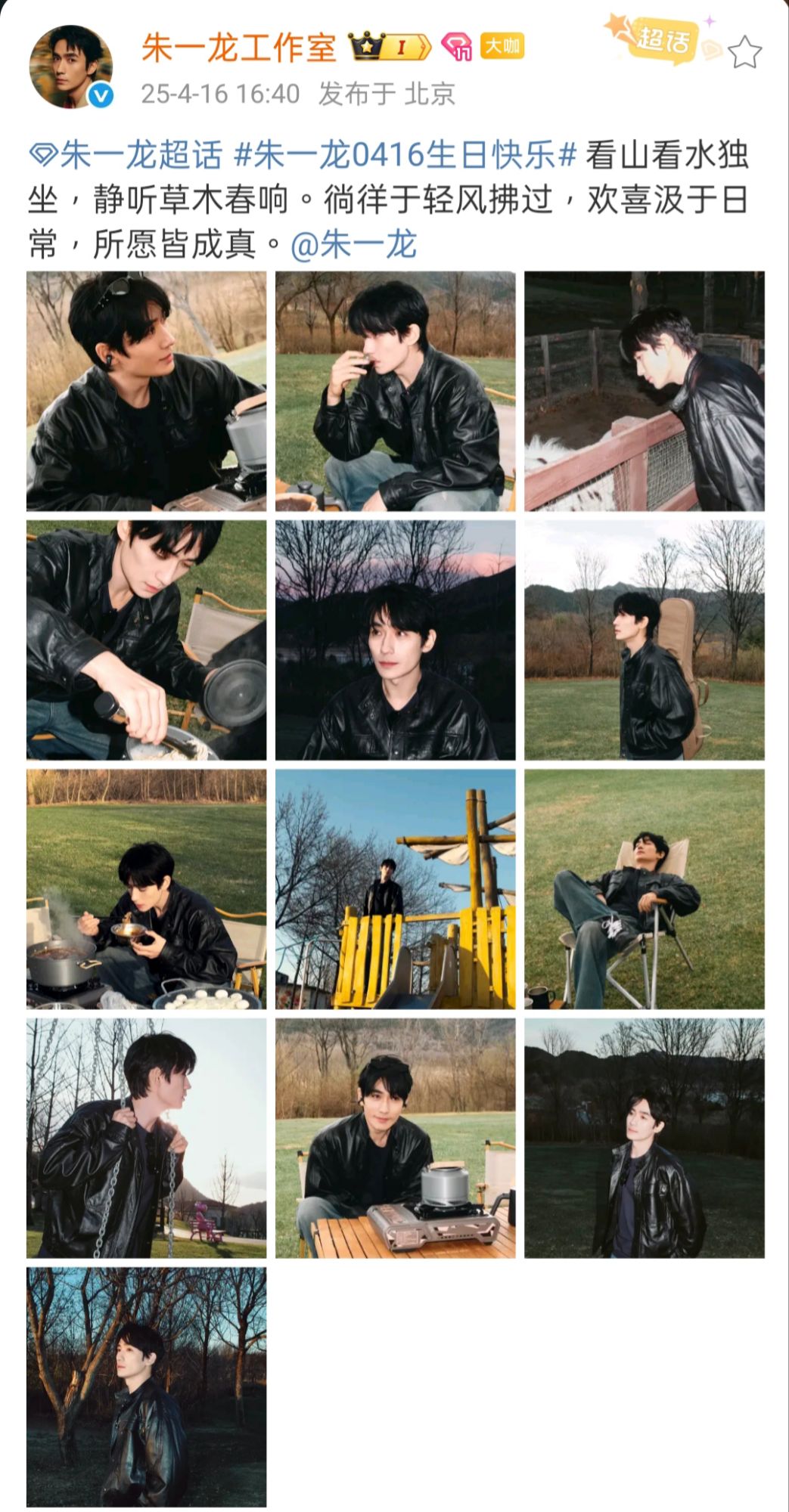Open the 超话 badge at the top
Screen dimensions: 789x1512
[660, 38]
